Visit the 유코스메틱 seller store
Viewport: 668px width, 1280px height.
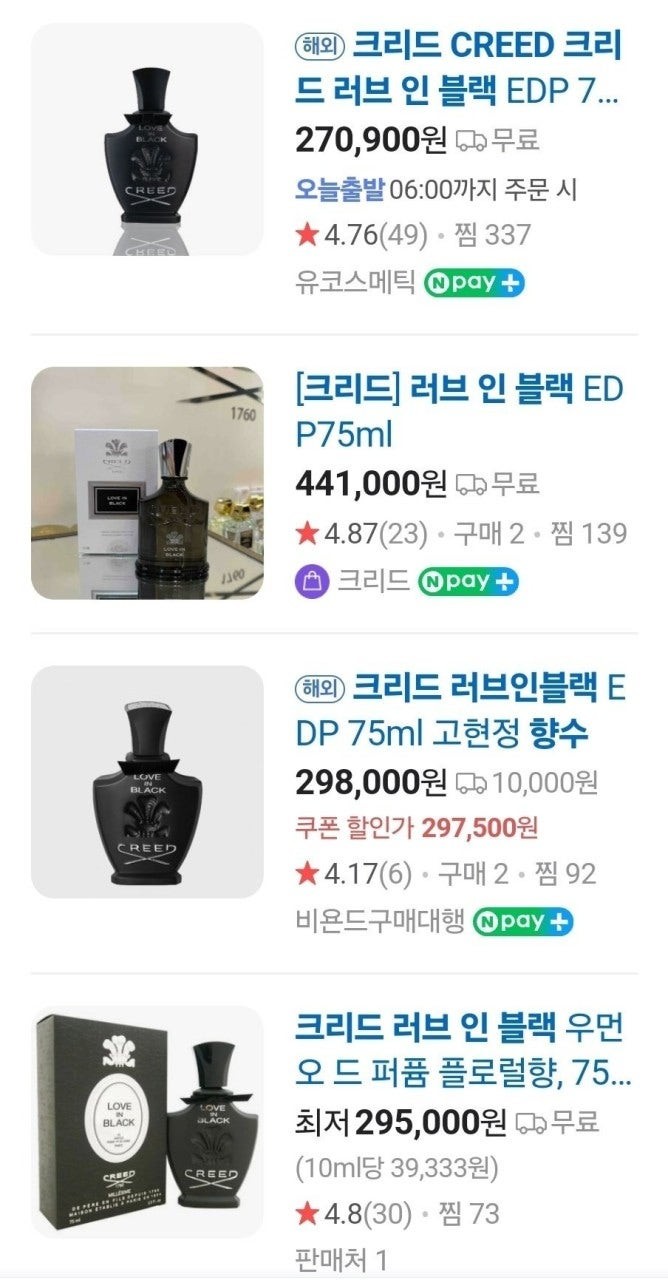[355, 283]
